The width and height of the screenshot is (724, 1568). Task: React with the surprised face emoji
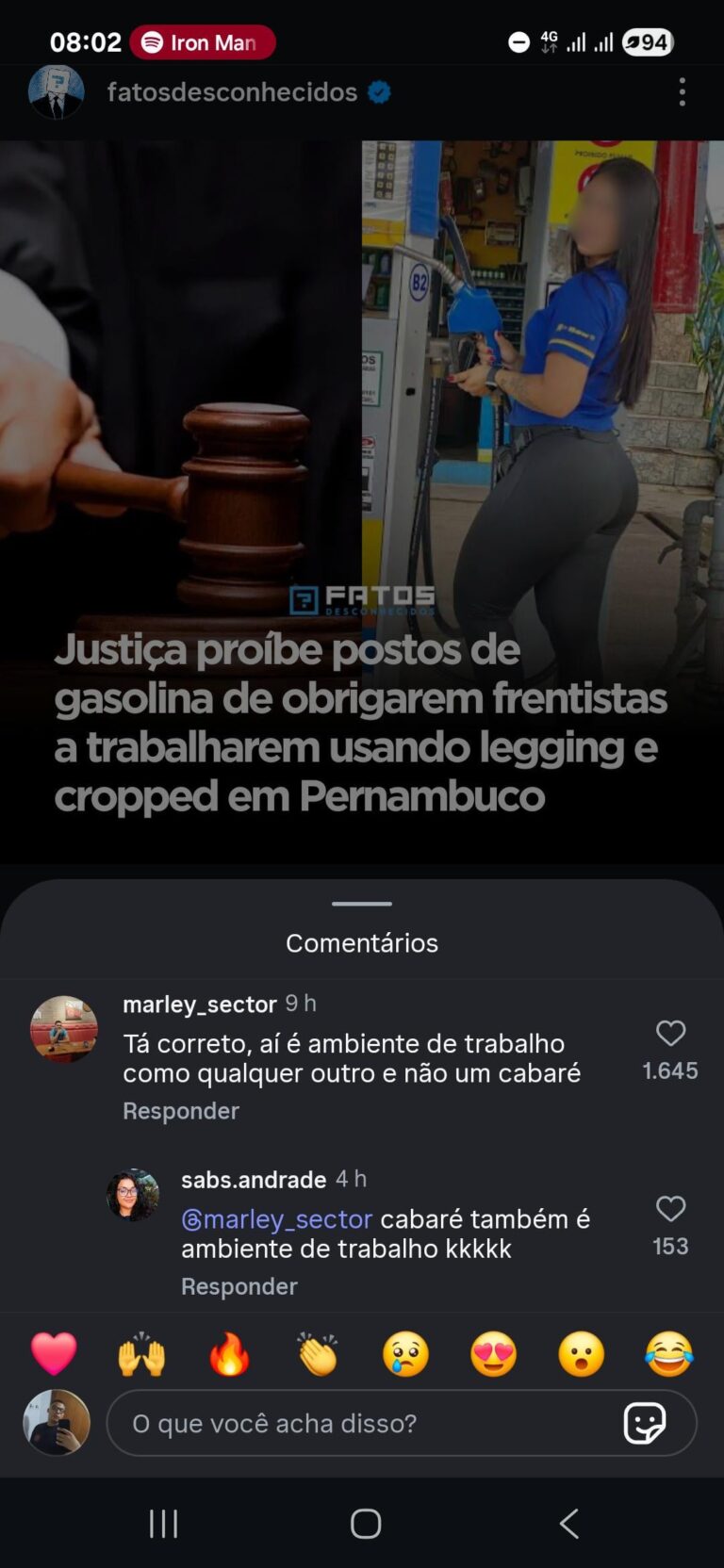click(581, 1355)
